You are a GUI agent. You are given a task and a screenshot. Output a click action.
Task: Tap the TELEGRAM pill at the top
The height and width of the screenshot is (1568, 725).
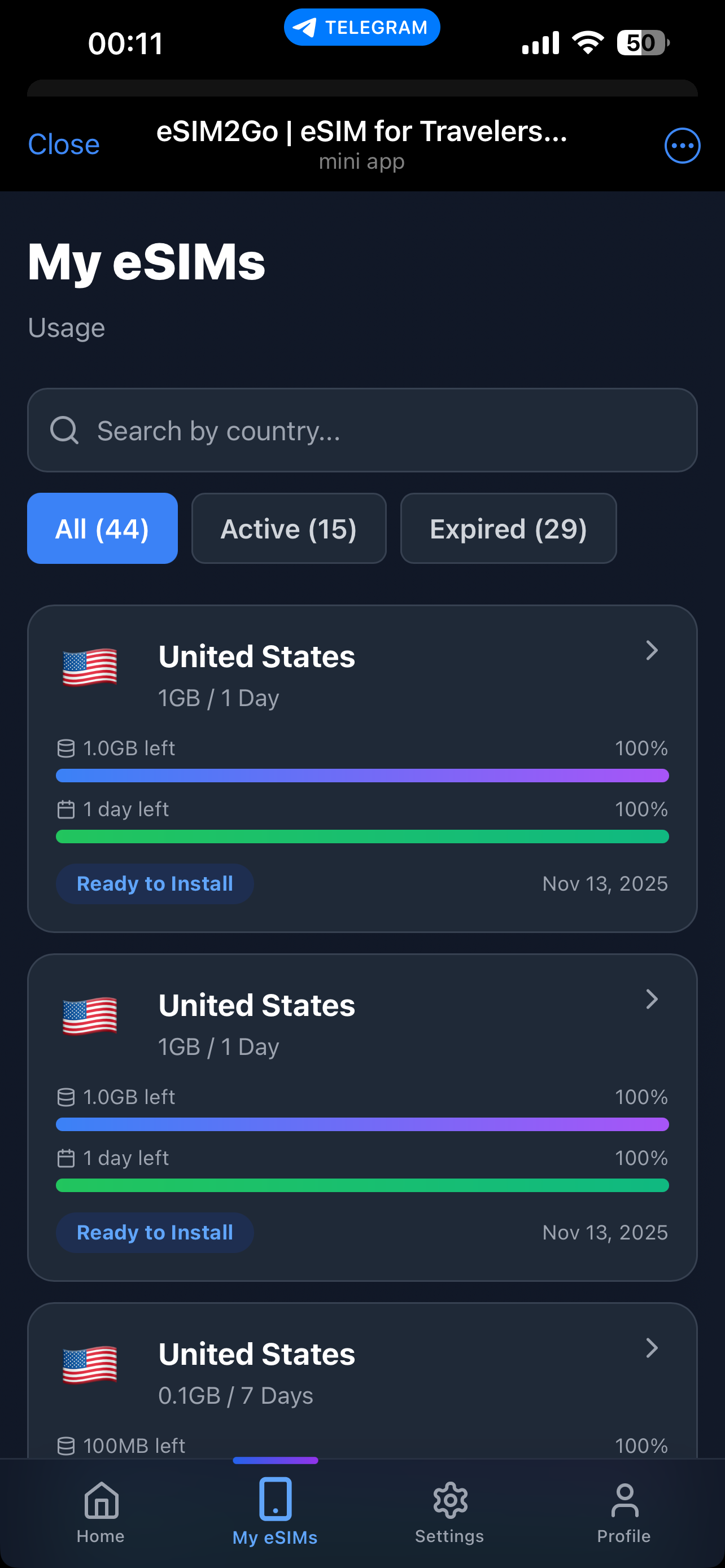pyautogui.click(x=362, y=27)
